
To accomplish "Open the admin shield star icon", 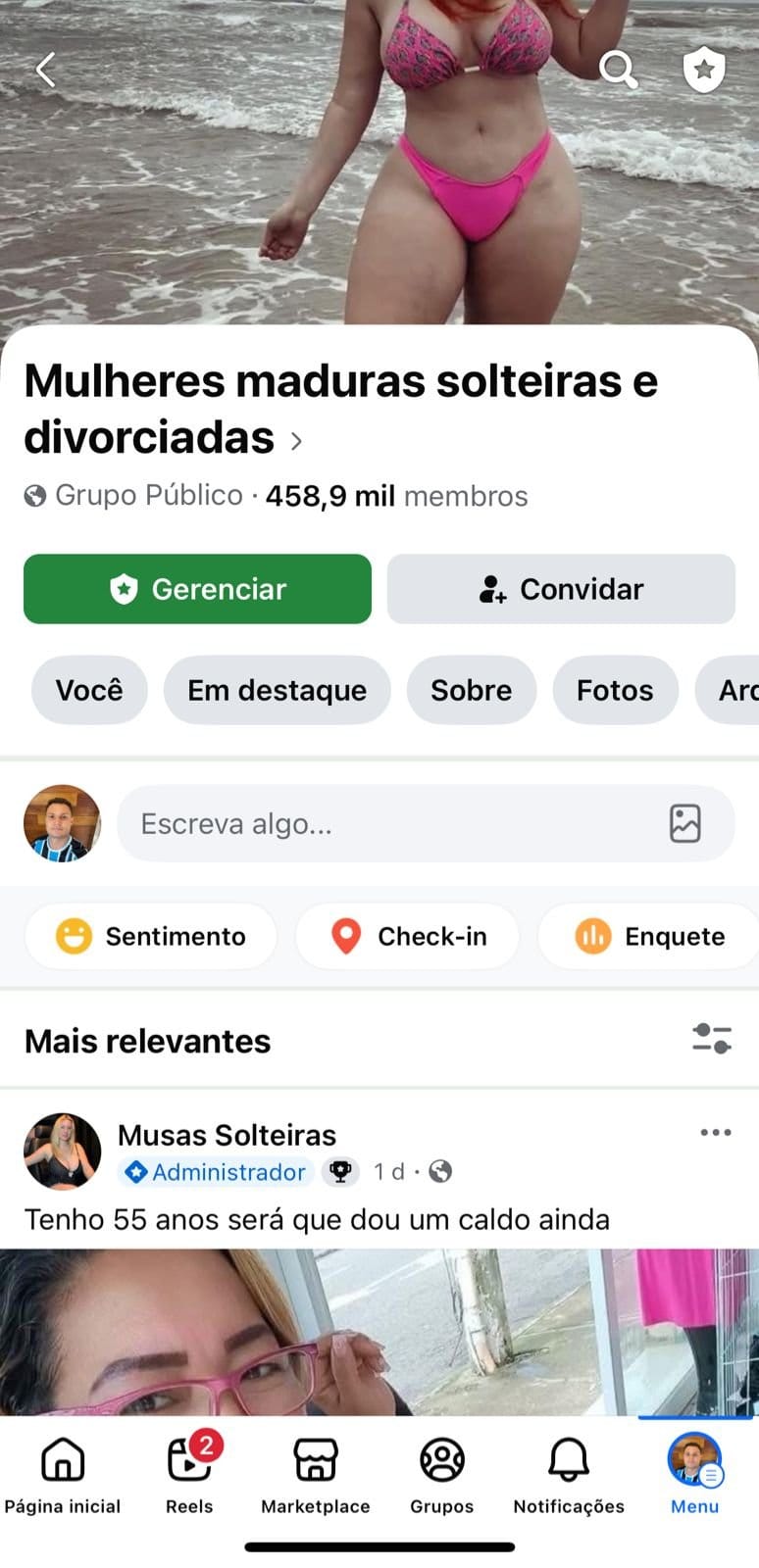I will (703, 69).
